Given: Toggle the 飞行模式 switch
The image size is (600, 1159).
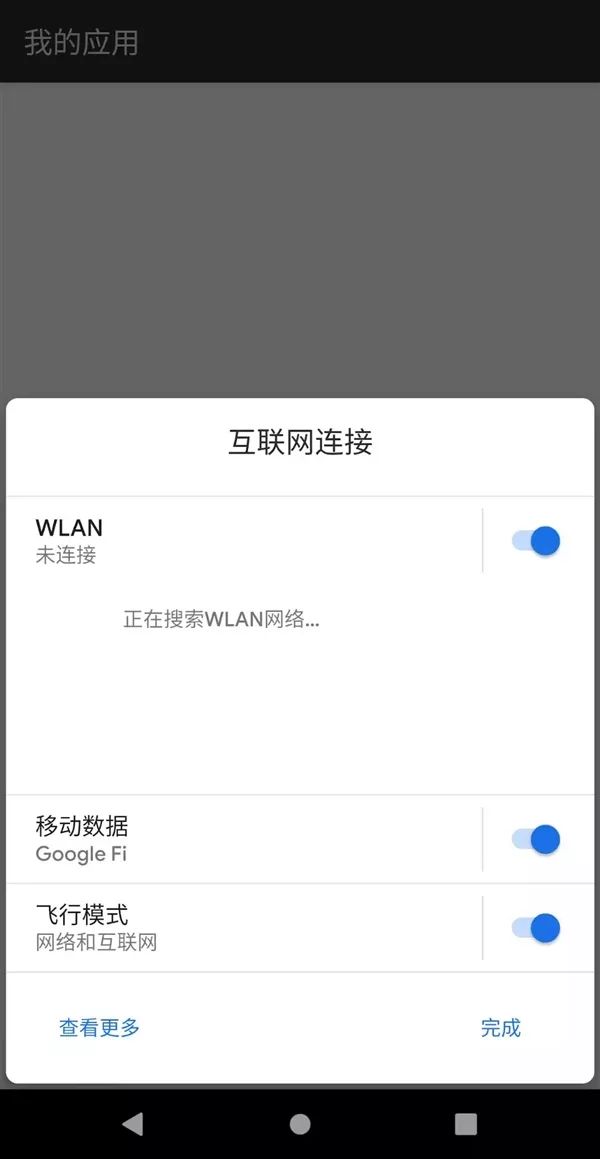Looking at the screenshot, I should [x=536, y=928].
